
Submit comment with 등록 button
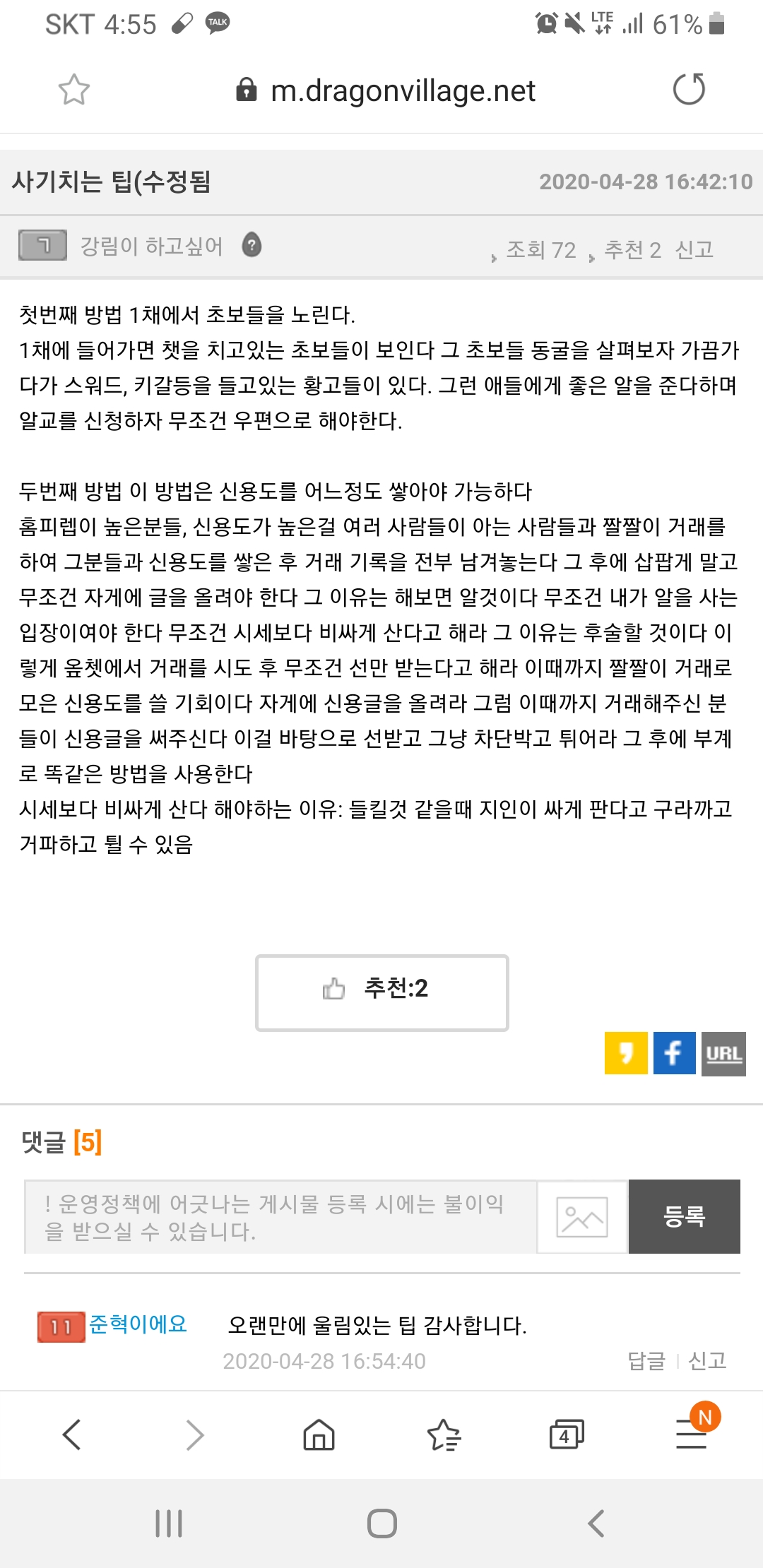684,1216
